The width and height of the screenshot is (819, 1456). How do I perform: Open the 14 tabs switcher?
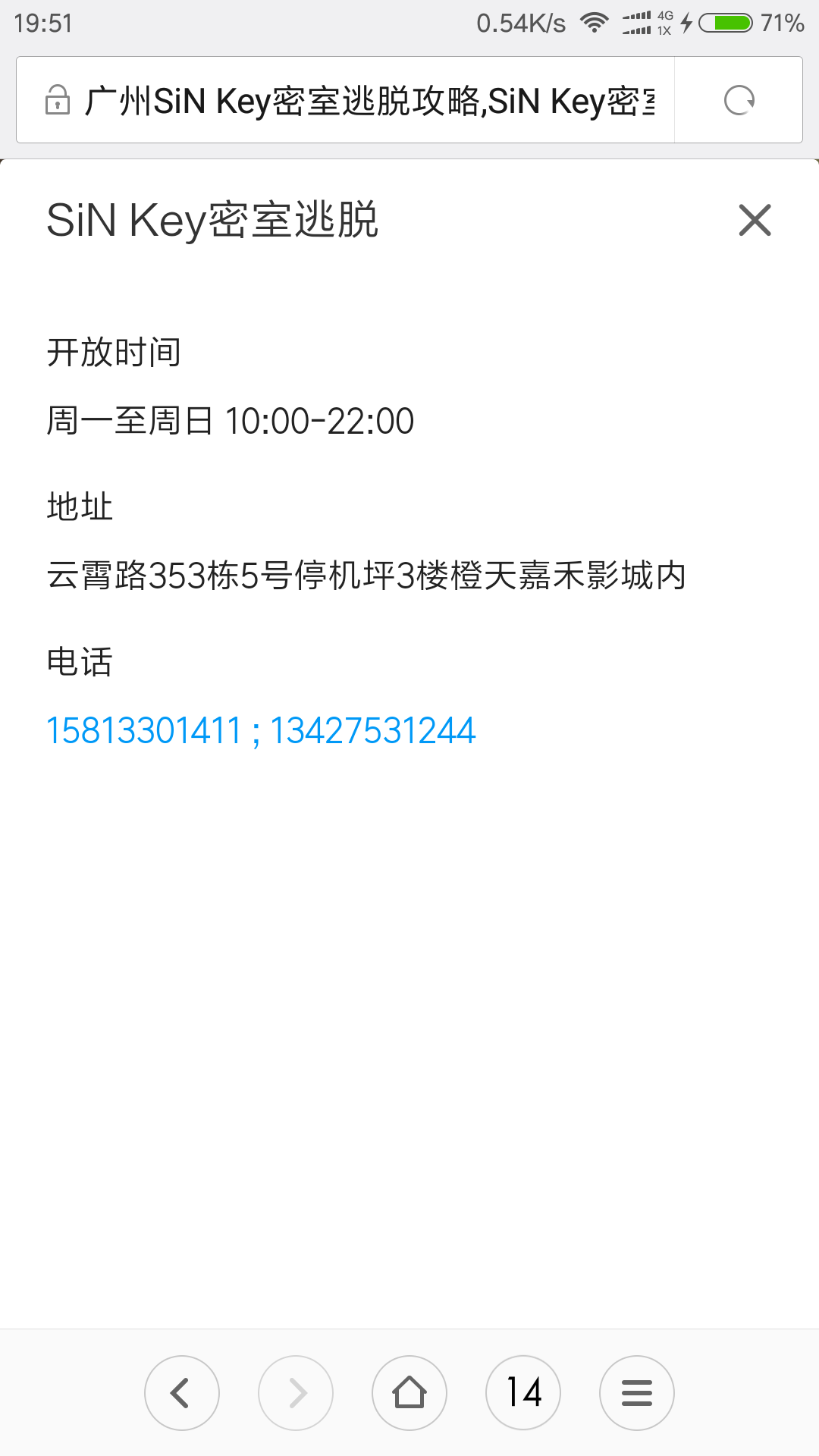click(523, 1392)
